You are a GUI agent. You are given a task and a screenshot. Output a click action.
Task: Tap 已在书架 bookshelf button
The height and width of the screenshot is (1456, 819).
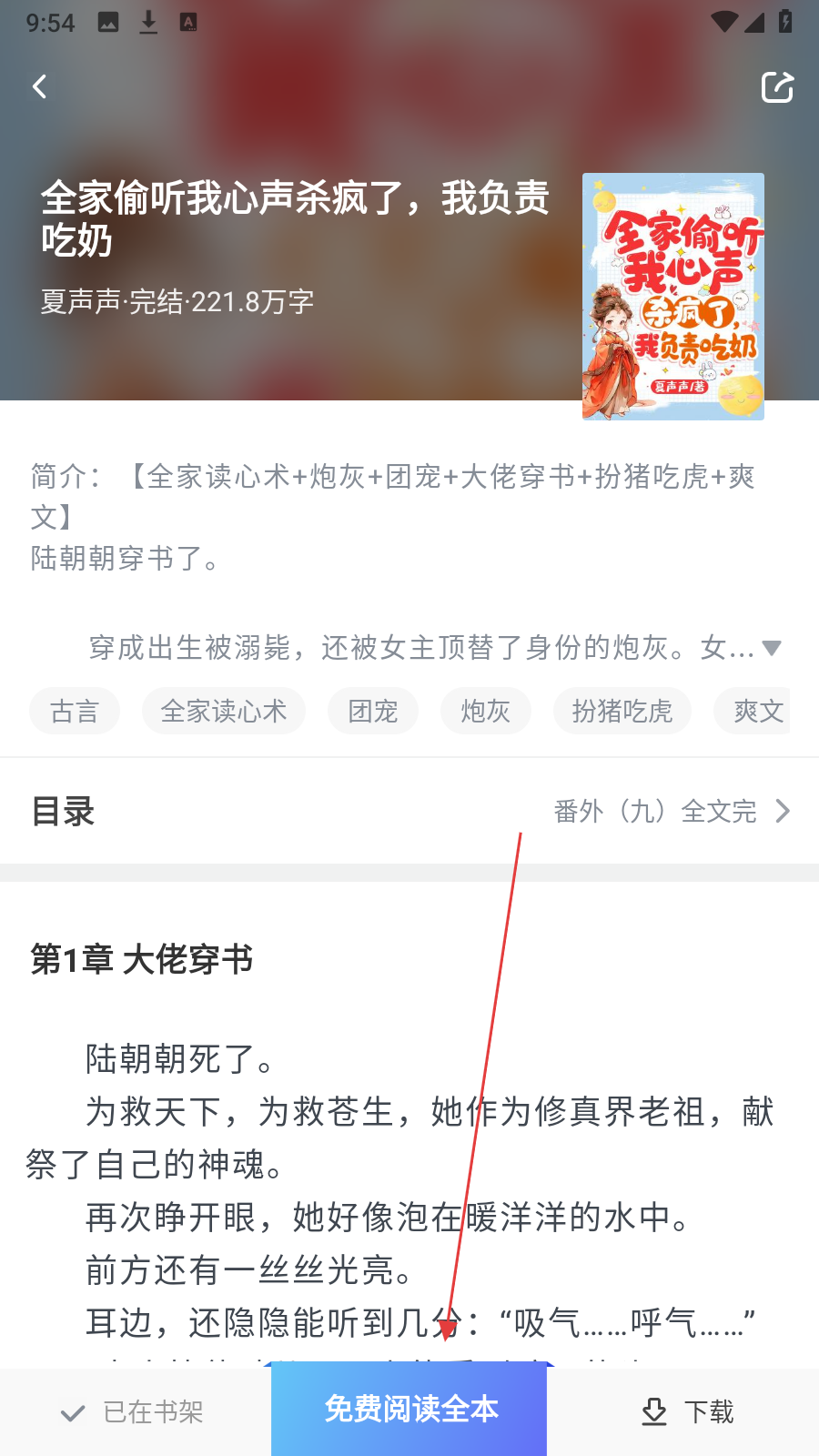pos(133,1412)
